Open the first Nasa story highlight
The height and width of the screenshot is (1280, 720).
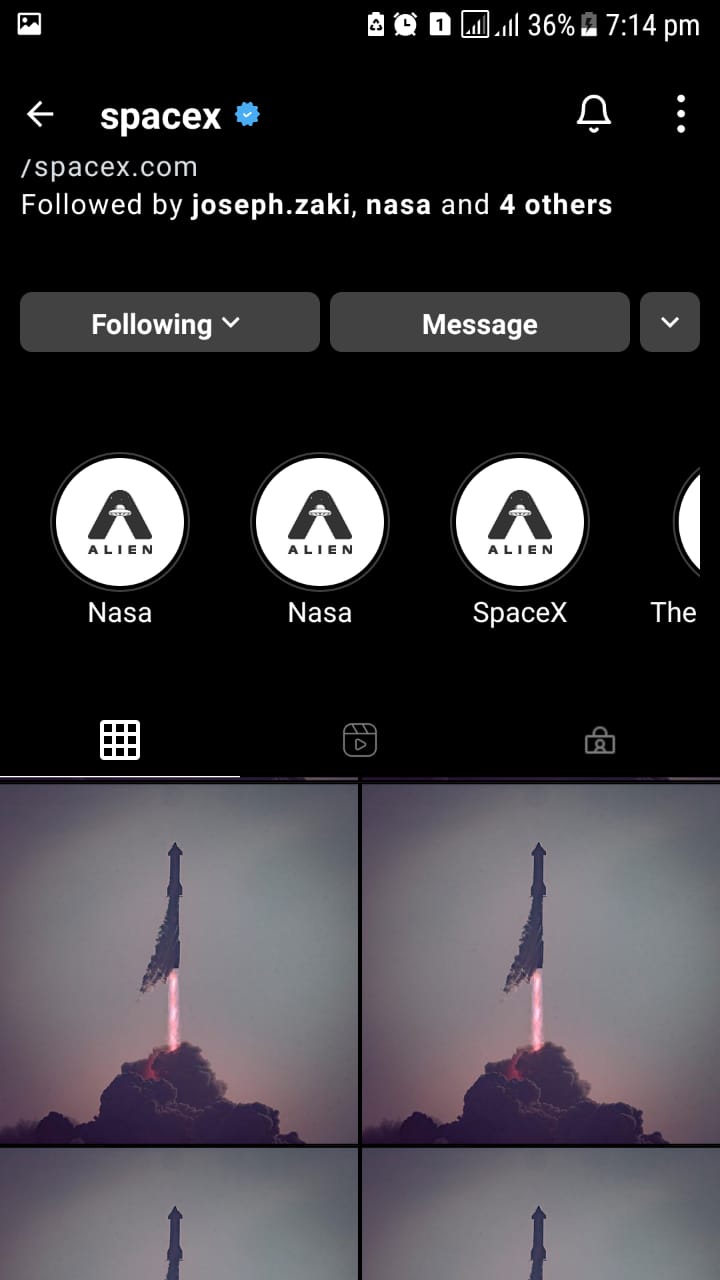(x=120, y=521)
